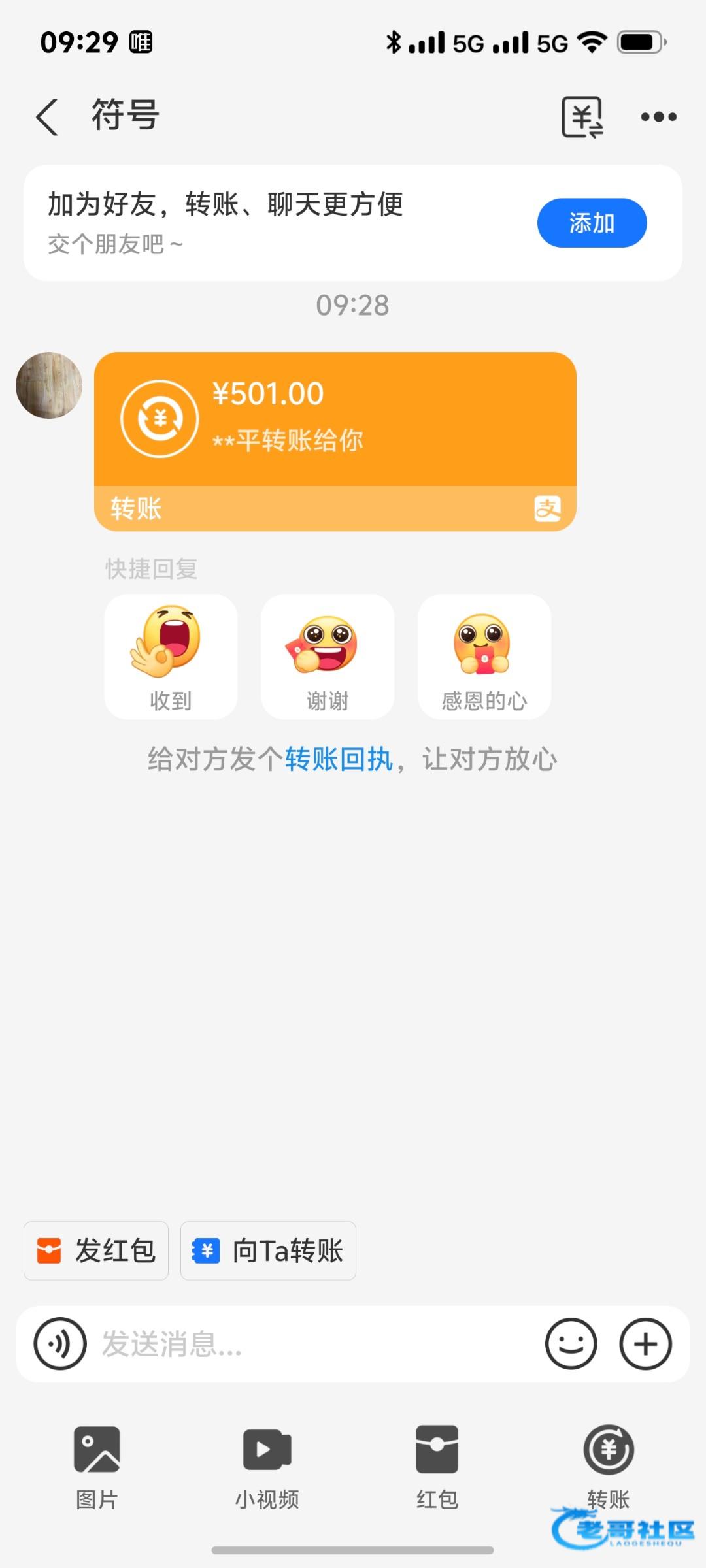This screenshot has width=706, height=1568.
Task: Send the 收到 quick reply
Action: pos(171,656)
